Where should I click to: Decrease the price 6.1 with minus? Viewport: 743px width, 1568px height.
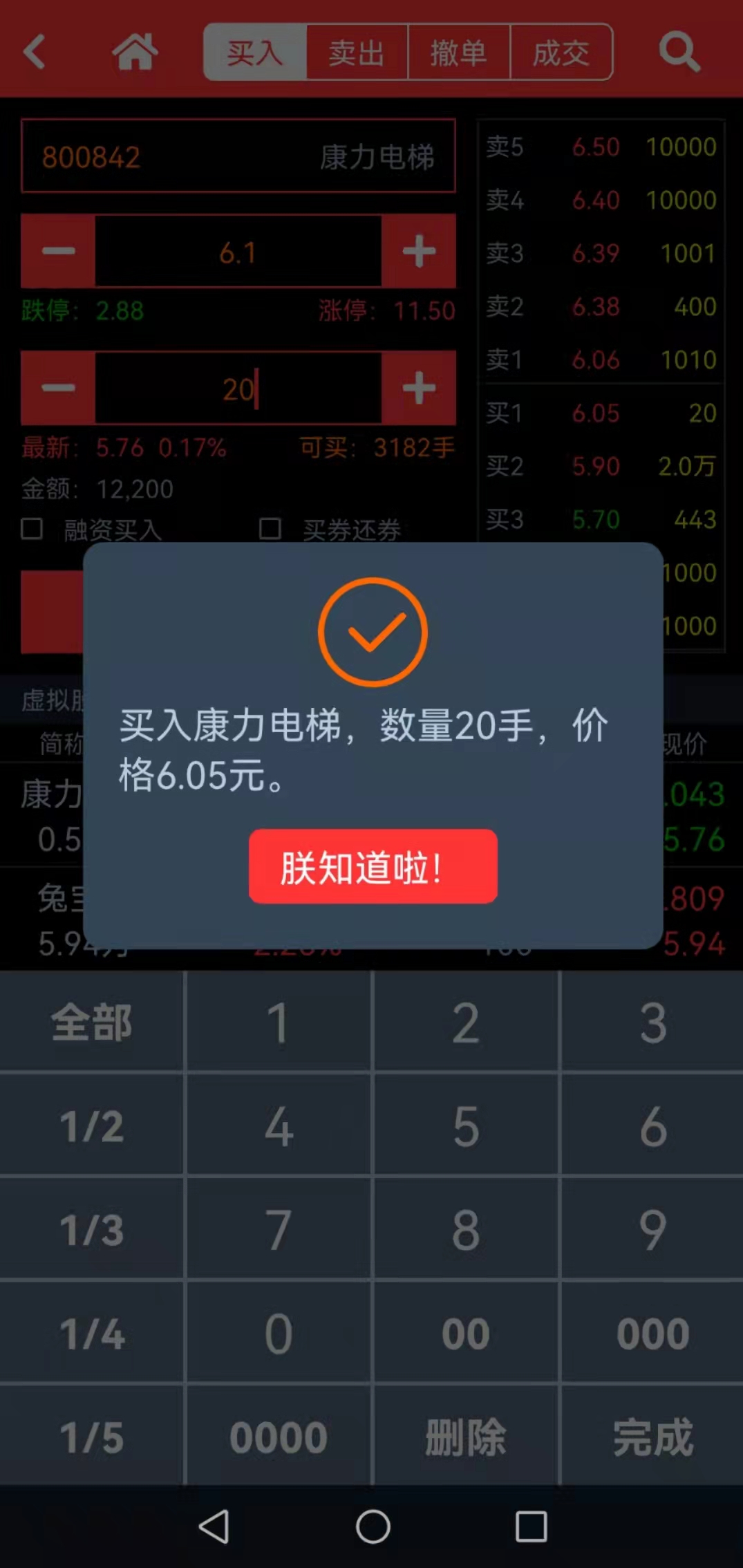pyautogui.click(x=58, y=251)
